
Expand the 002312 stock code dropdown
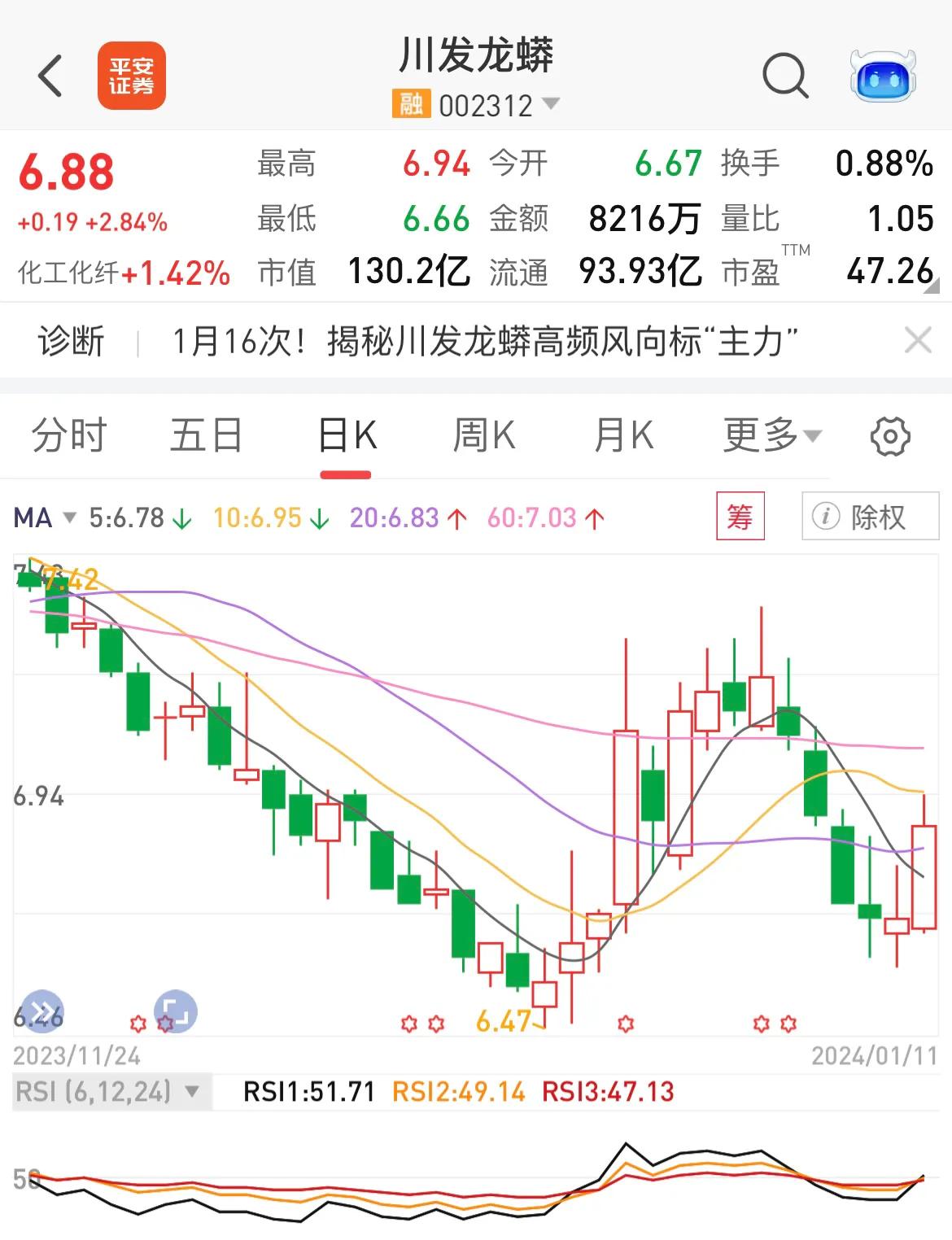click(551, 104)
